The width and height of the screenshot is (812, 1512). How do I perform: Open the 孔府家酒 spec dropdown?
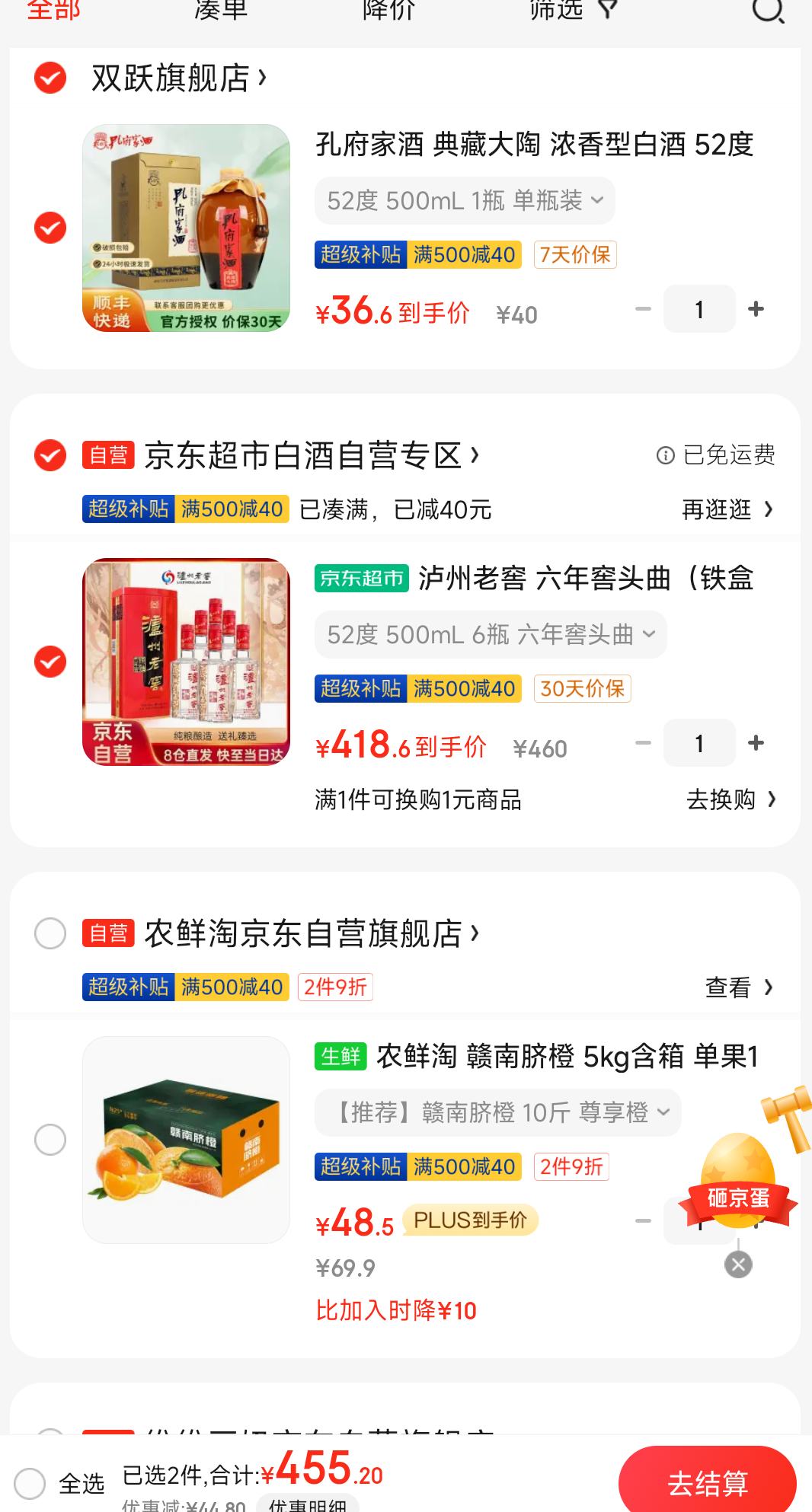click(x=465, y=200)
